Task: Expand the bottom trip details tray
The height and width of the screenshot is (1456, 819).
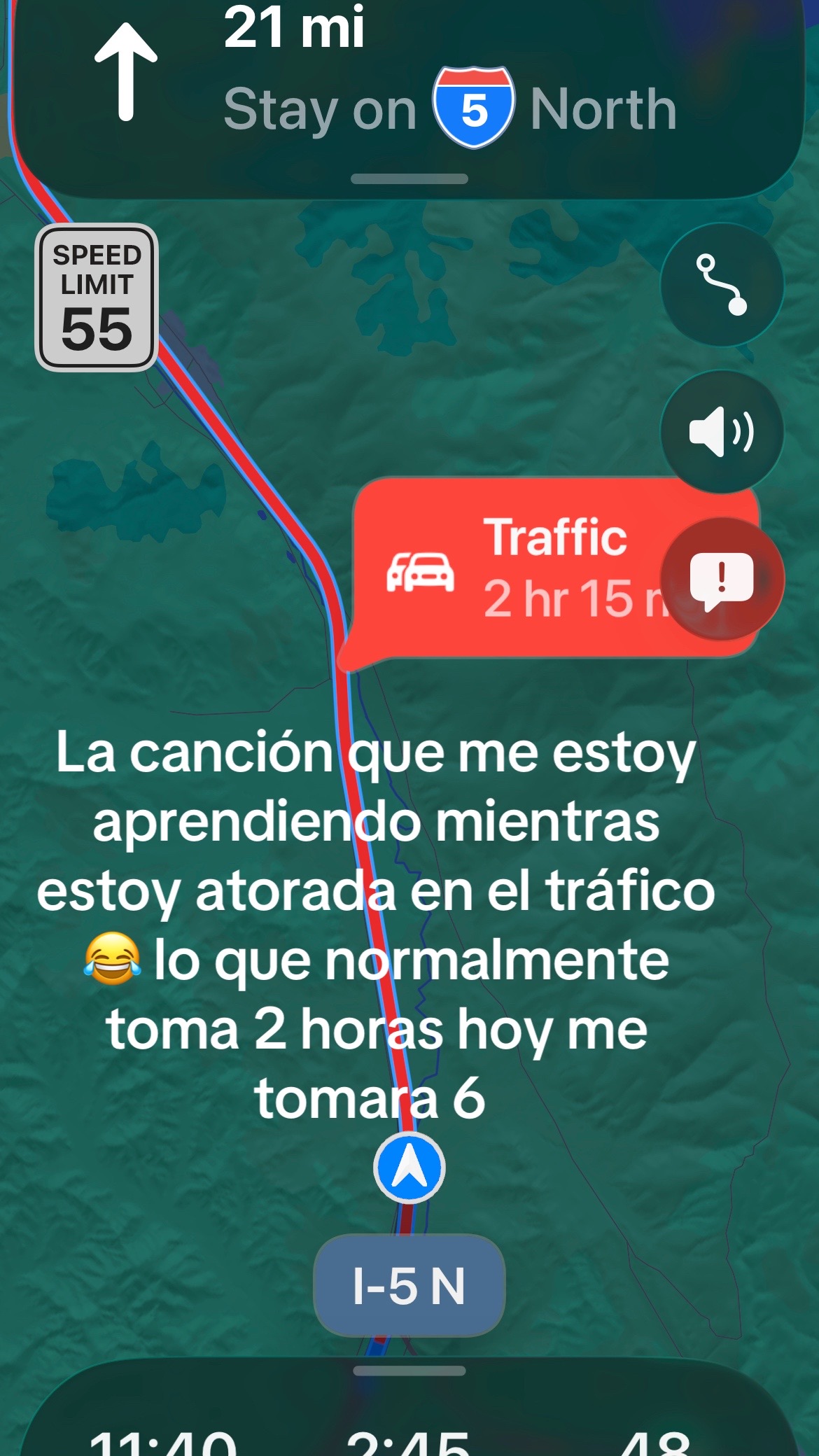Action: [409, 1407]
